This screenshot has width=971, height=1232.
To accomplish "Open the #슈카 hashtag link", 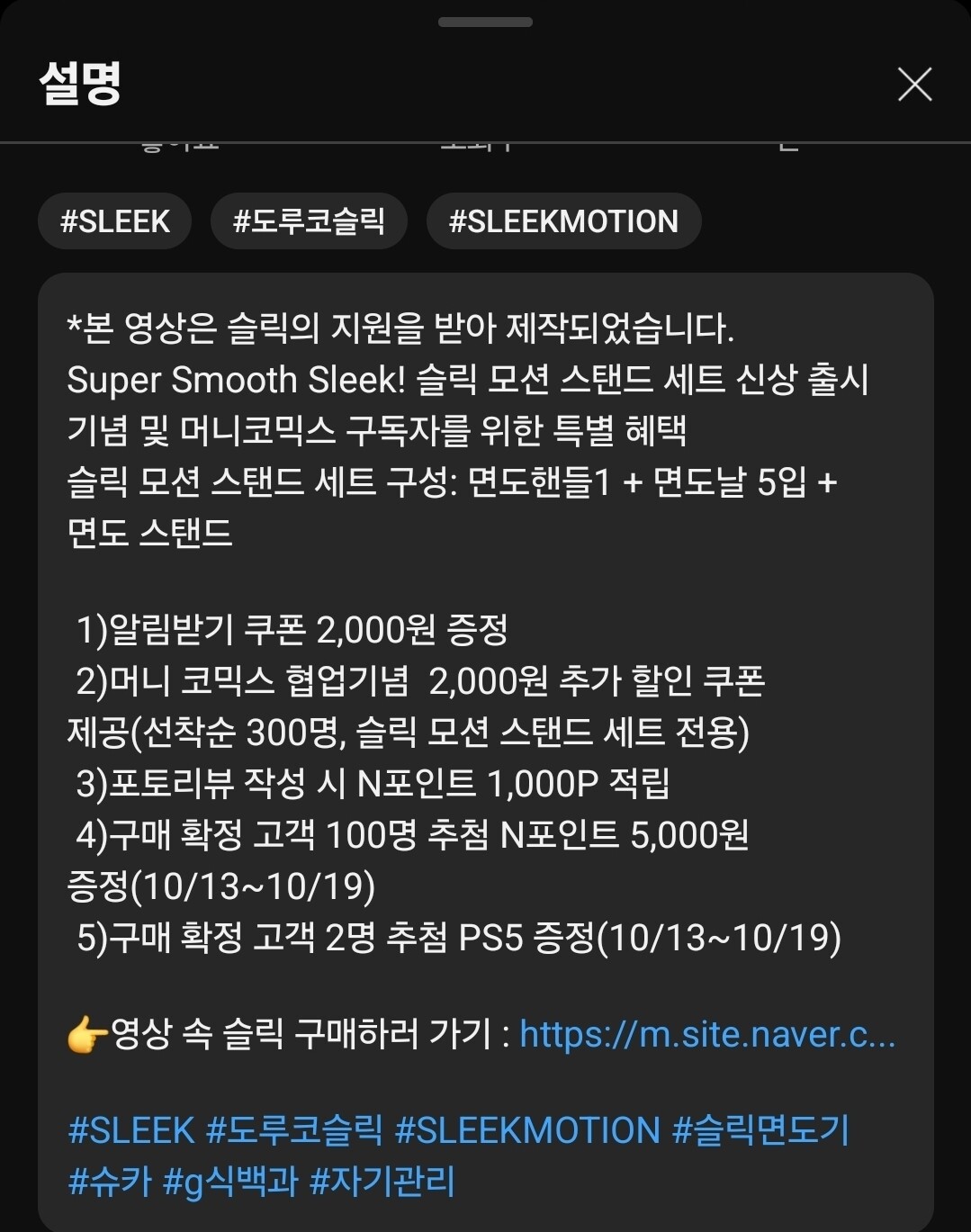I will [x=110, y=1181].
